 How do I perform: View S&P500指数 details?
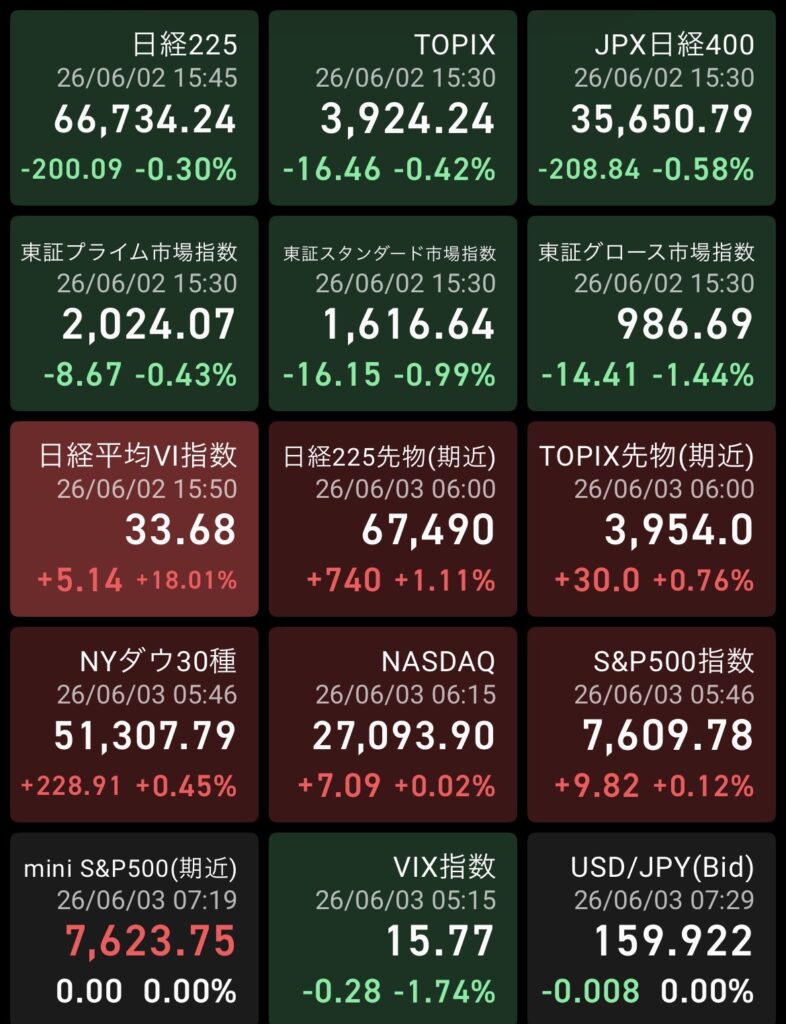pos(652,725)
